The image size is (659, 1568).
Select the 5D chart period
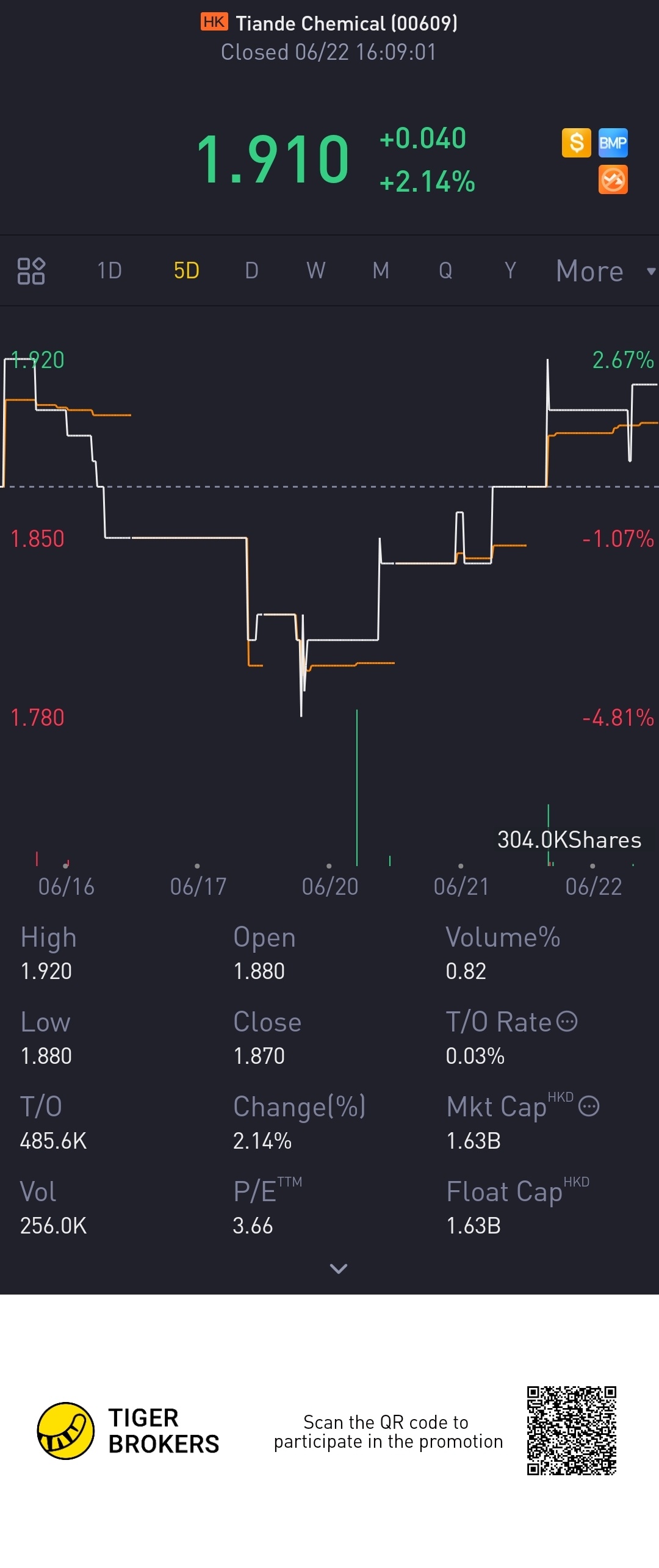click(187, 270)
